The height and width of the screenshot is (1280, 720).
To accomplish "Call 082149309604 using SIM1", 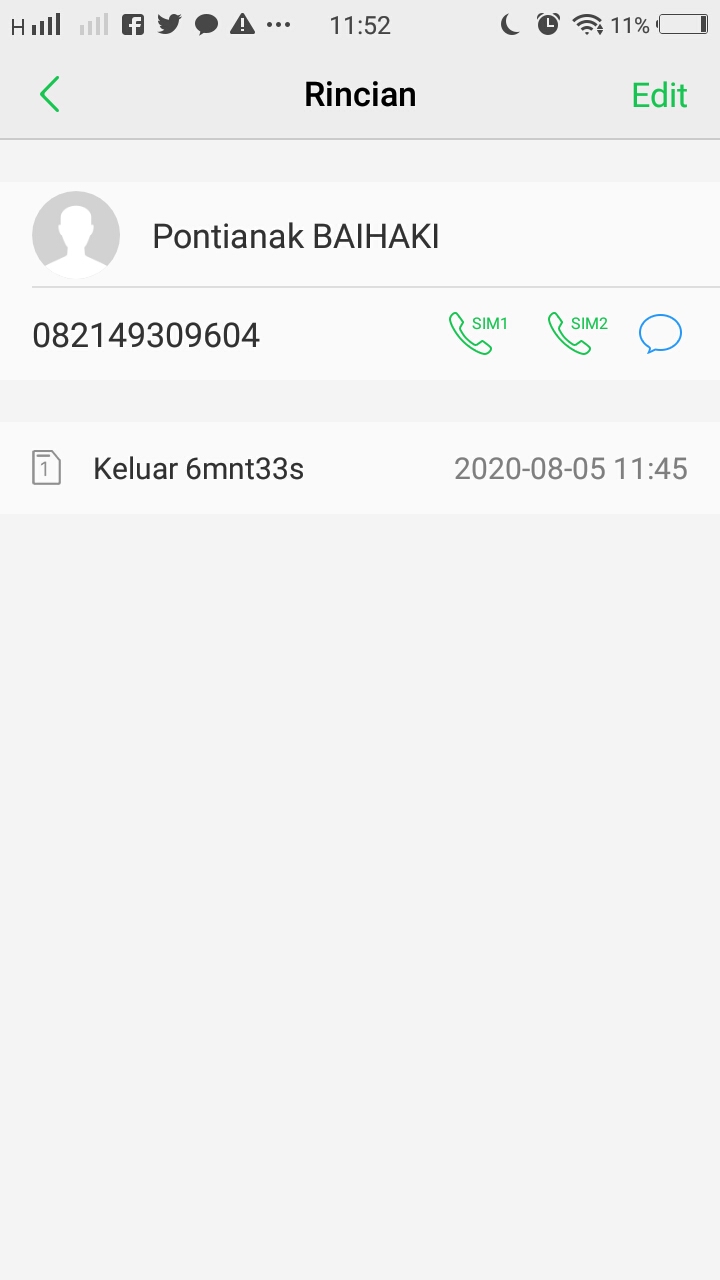I will click(477, 334).
